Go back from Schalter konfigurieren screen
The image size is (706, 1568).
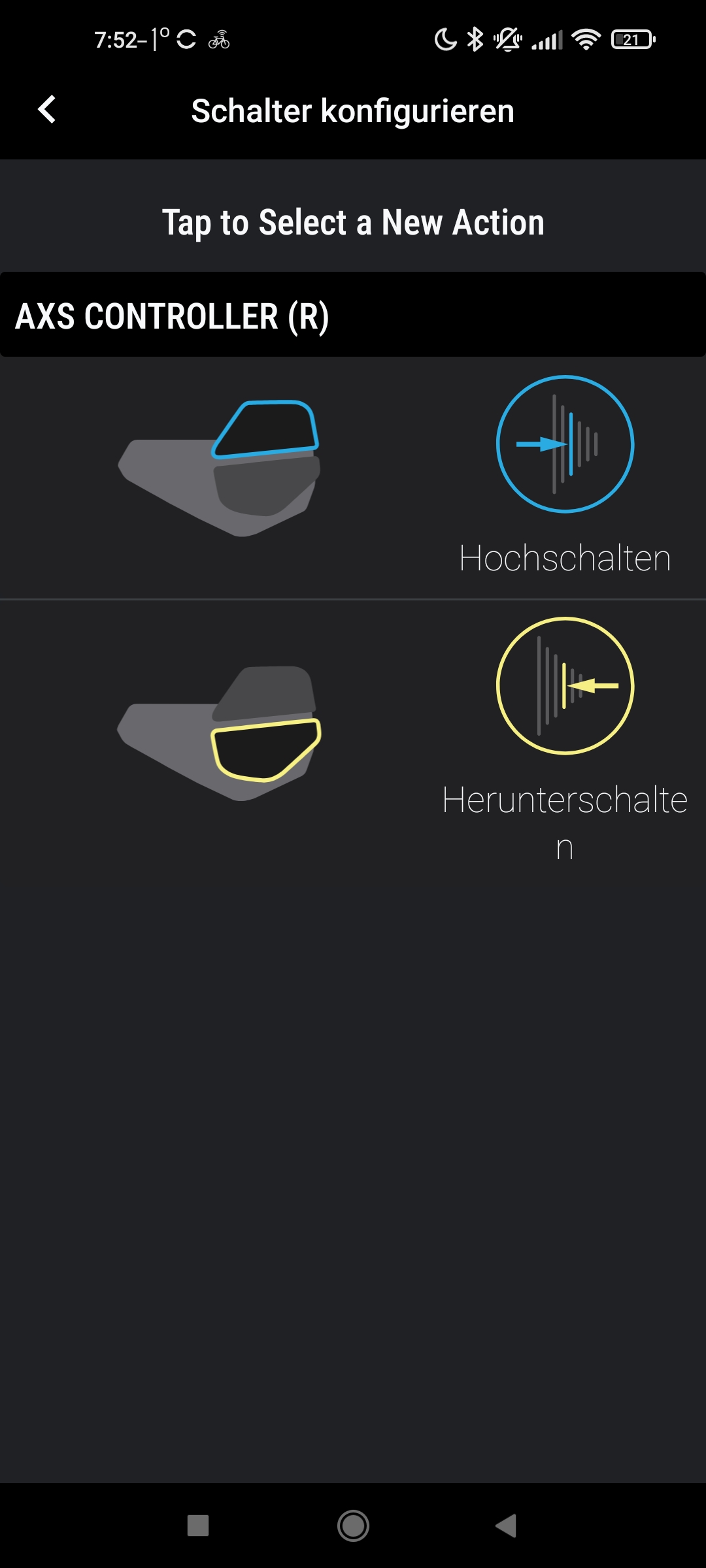point(47,110)
